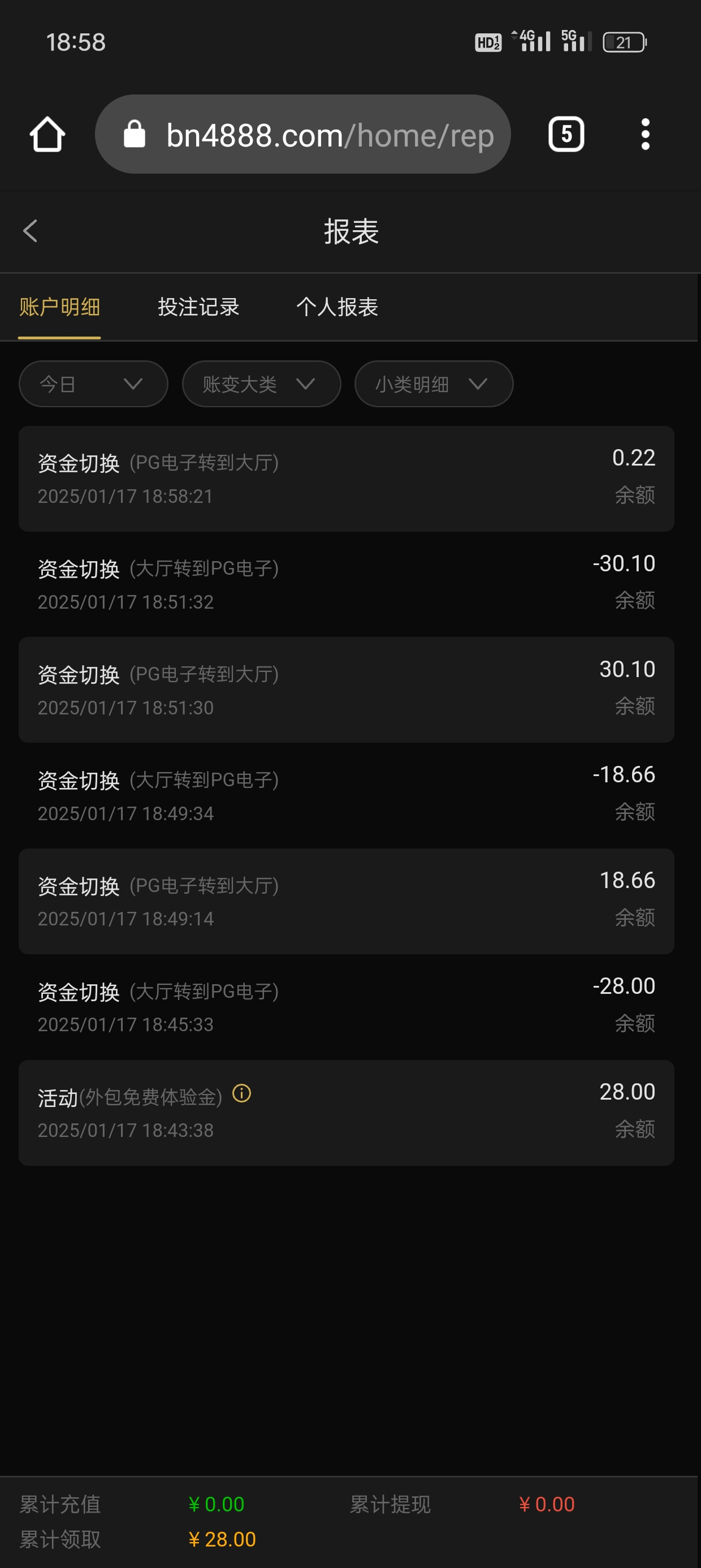Expand the 账变大类 filter dropdown

(x=261, y=384)
